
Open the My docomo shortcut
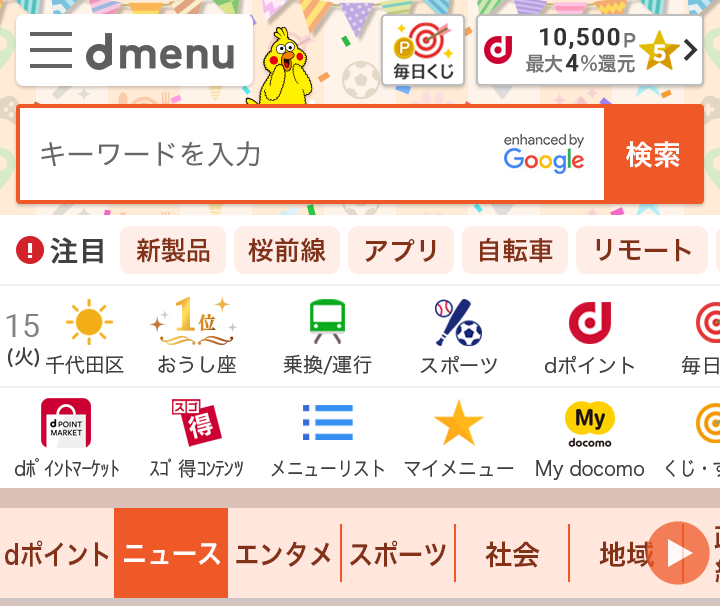point(589,438)
